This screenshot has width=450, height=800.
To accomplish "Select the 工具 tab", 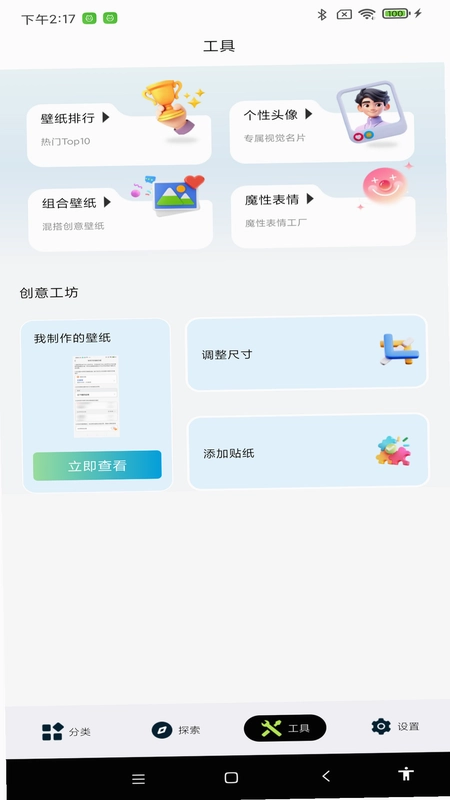I will tap(285, 728).
